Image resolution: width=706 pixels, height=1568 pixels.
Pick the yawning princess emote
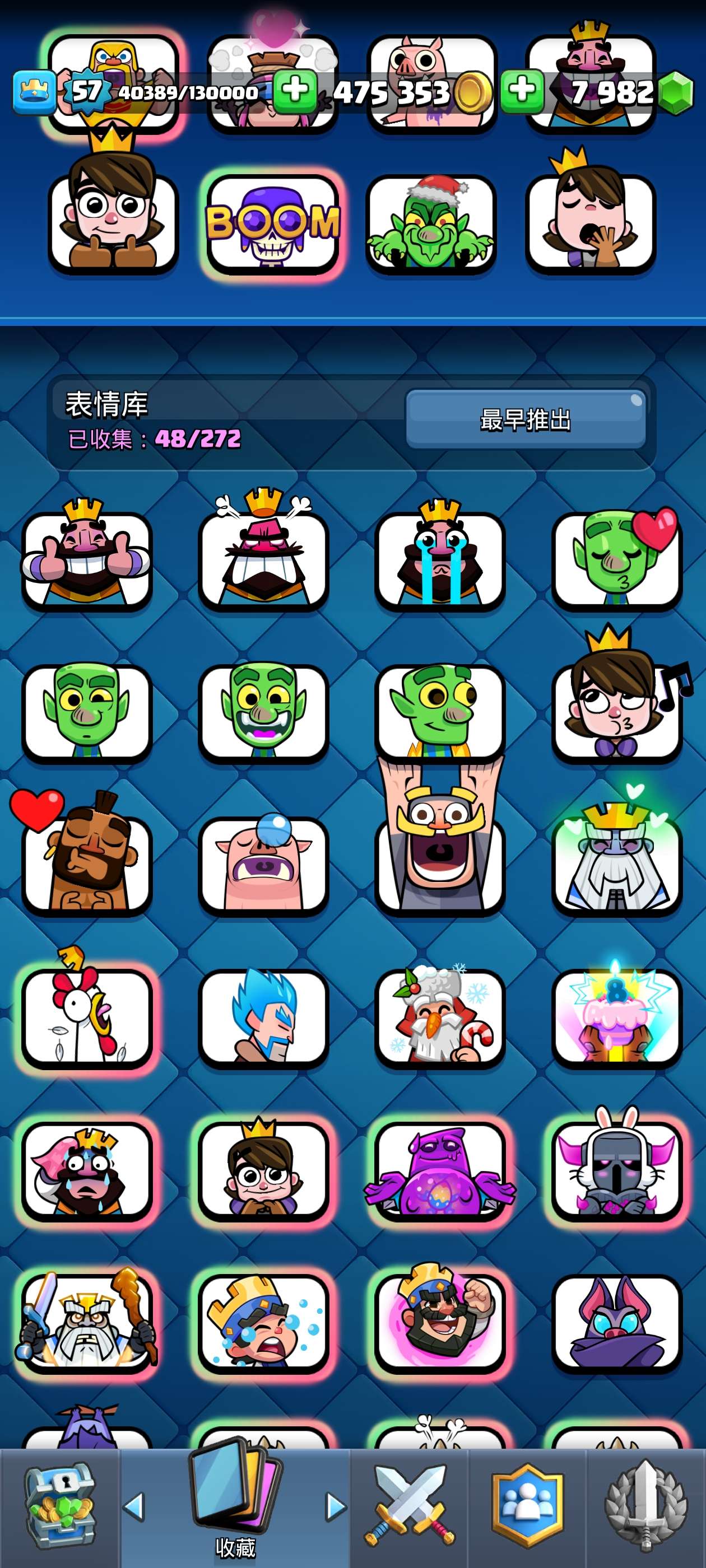tap(589, 222)
